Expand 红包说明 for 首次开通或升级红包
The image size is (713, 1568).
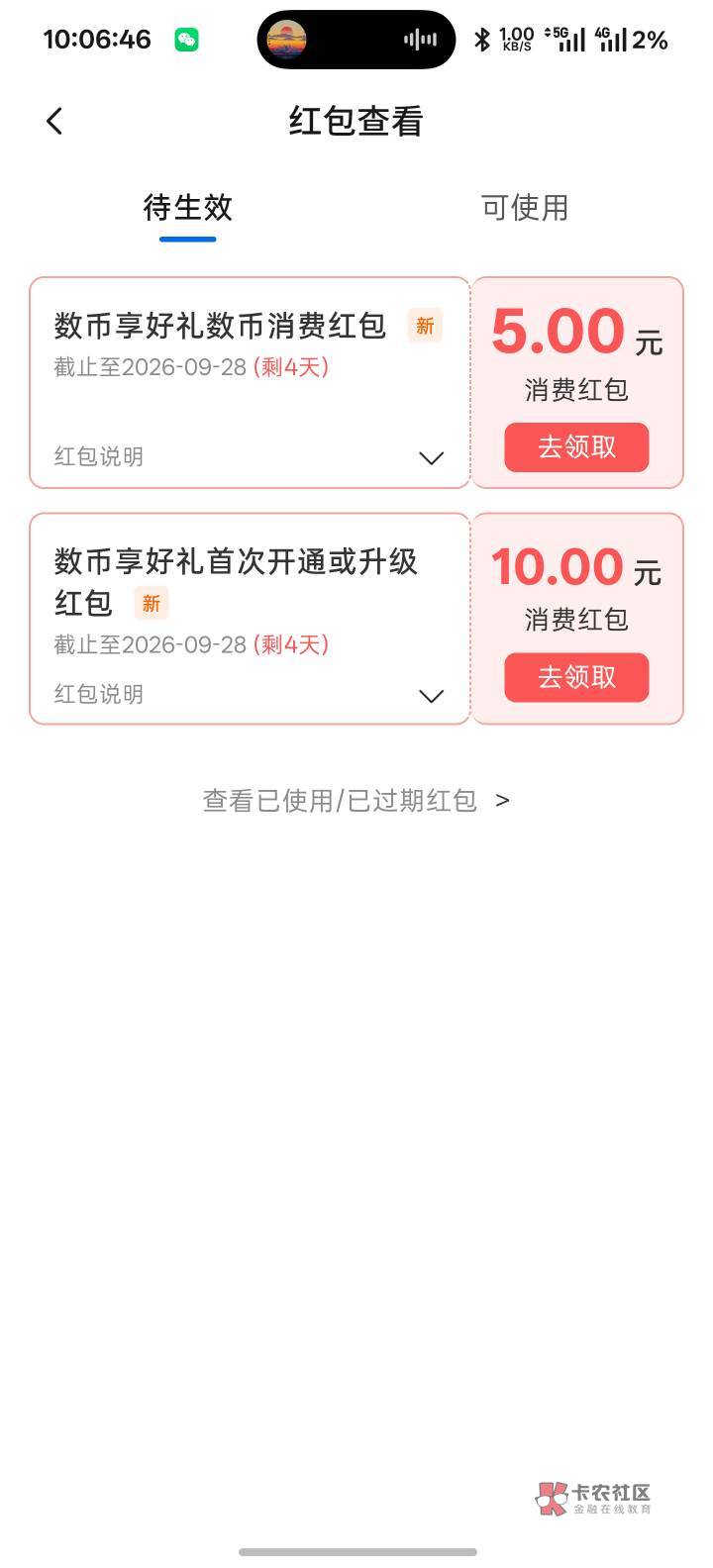[249, 695]
